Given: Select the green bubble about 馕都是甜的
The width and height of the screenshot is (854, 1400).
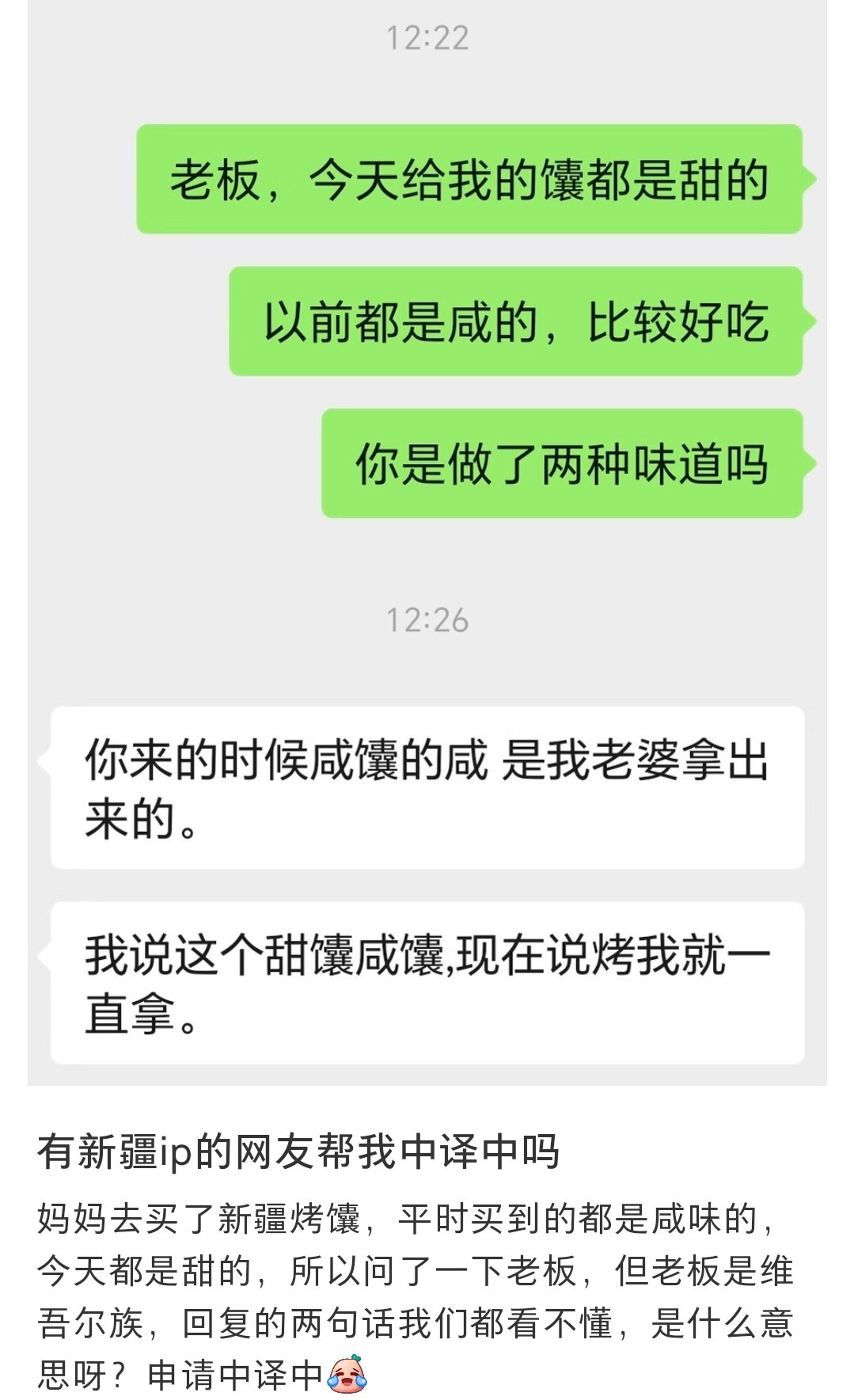Looking at the screenshot, I should [473, 180].
